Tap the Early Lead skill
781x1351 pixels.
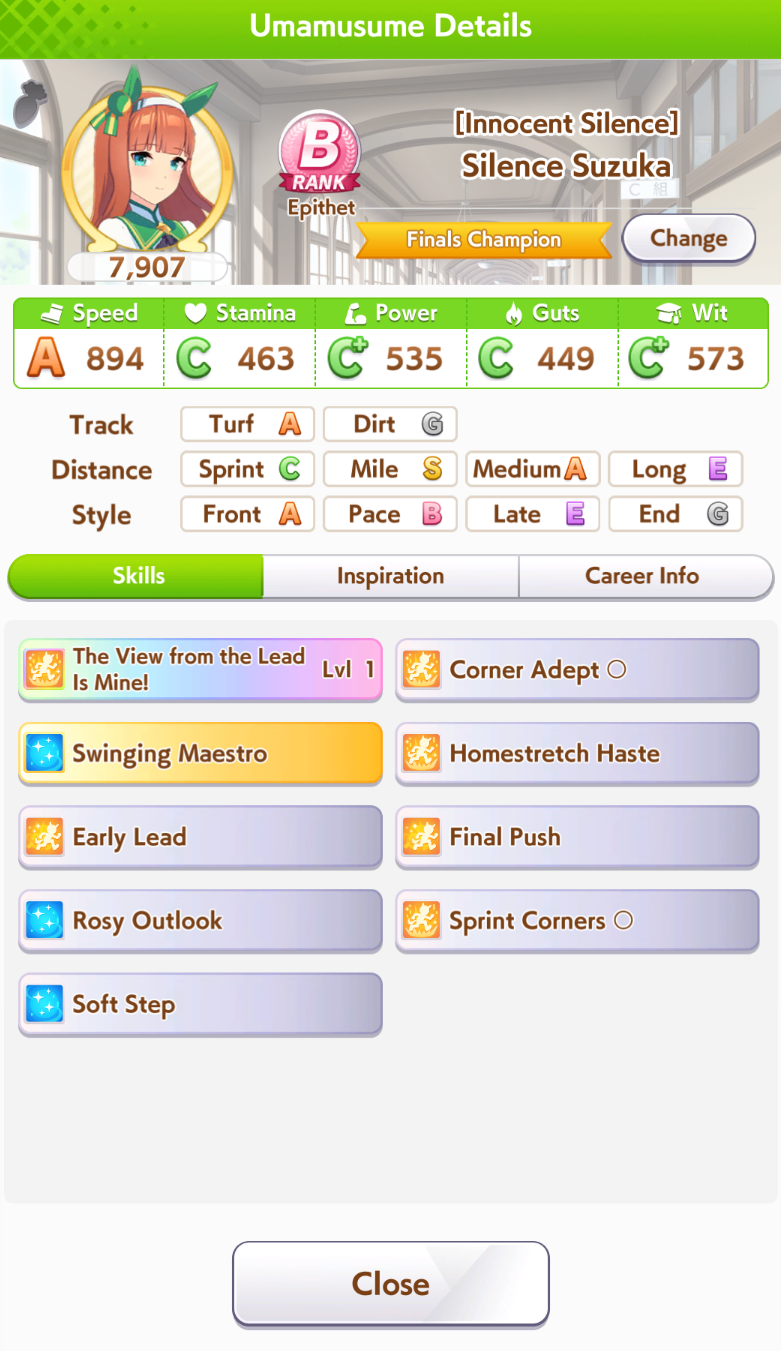point(200,837)
